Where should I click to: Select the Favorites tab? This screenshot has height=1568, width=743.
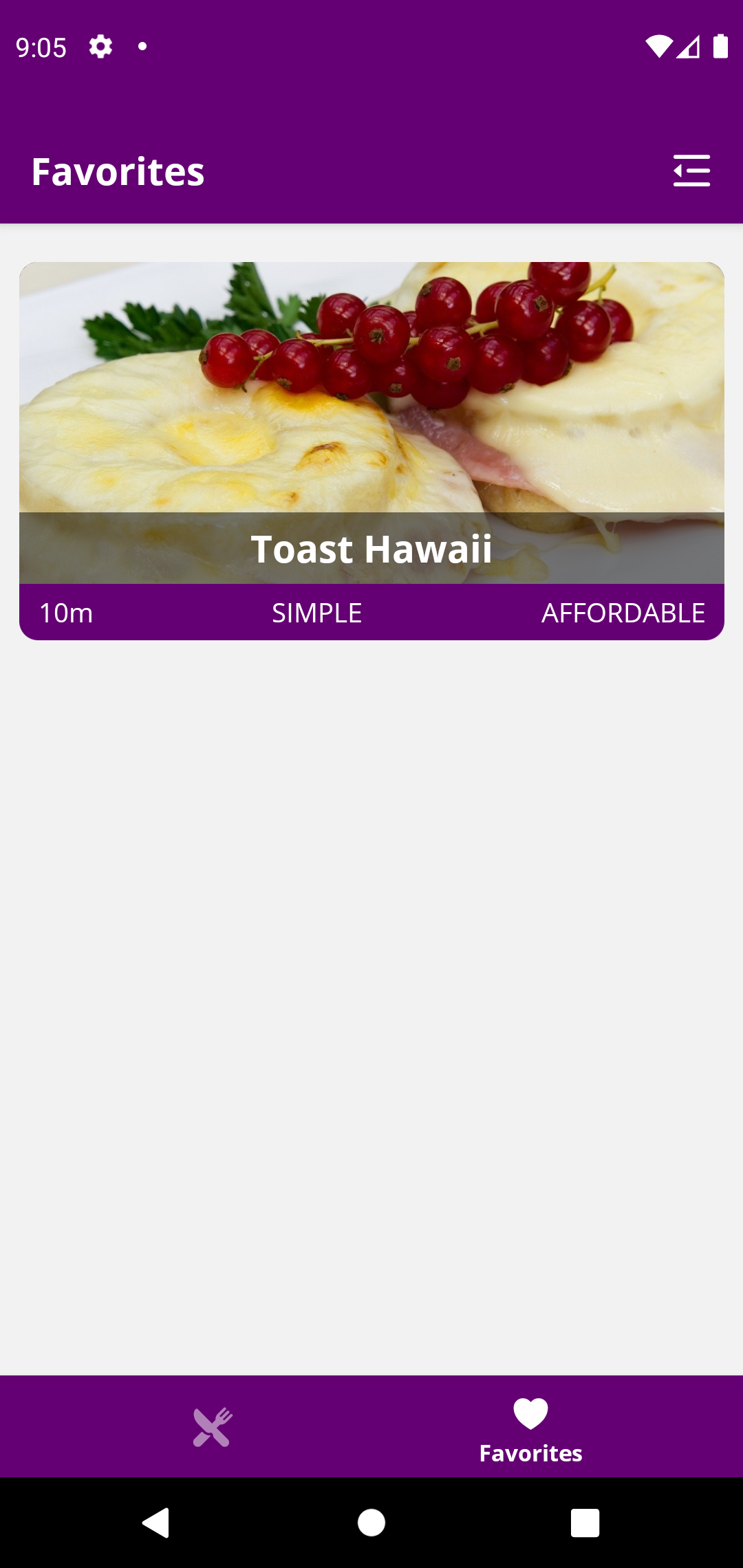[x=530, y=1429]
